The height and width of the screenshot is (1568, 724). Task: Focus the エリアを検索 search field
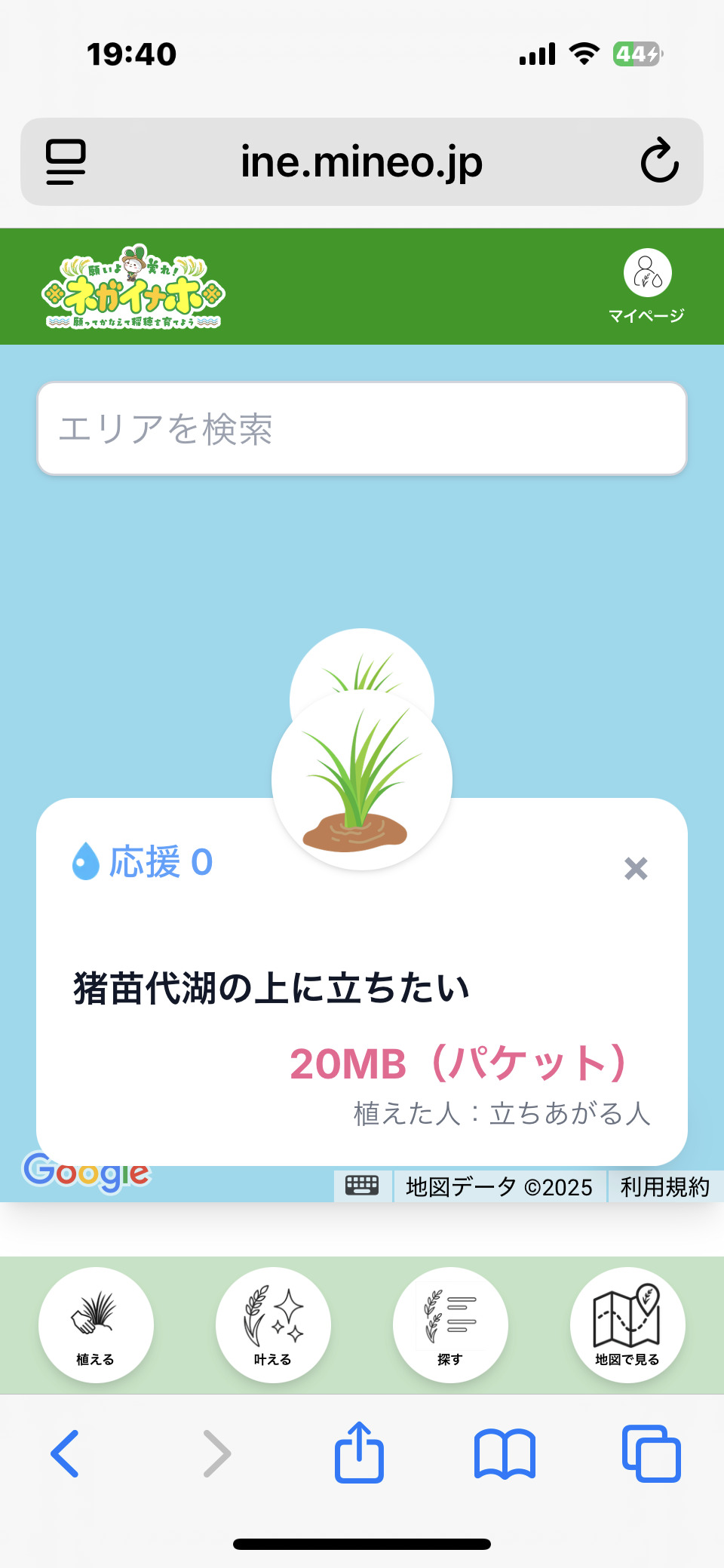coord(362,428)
